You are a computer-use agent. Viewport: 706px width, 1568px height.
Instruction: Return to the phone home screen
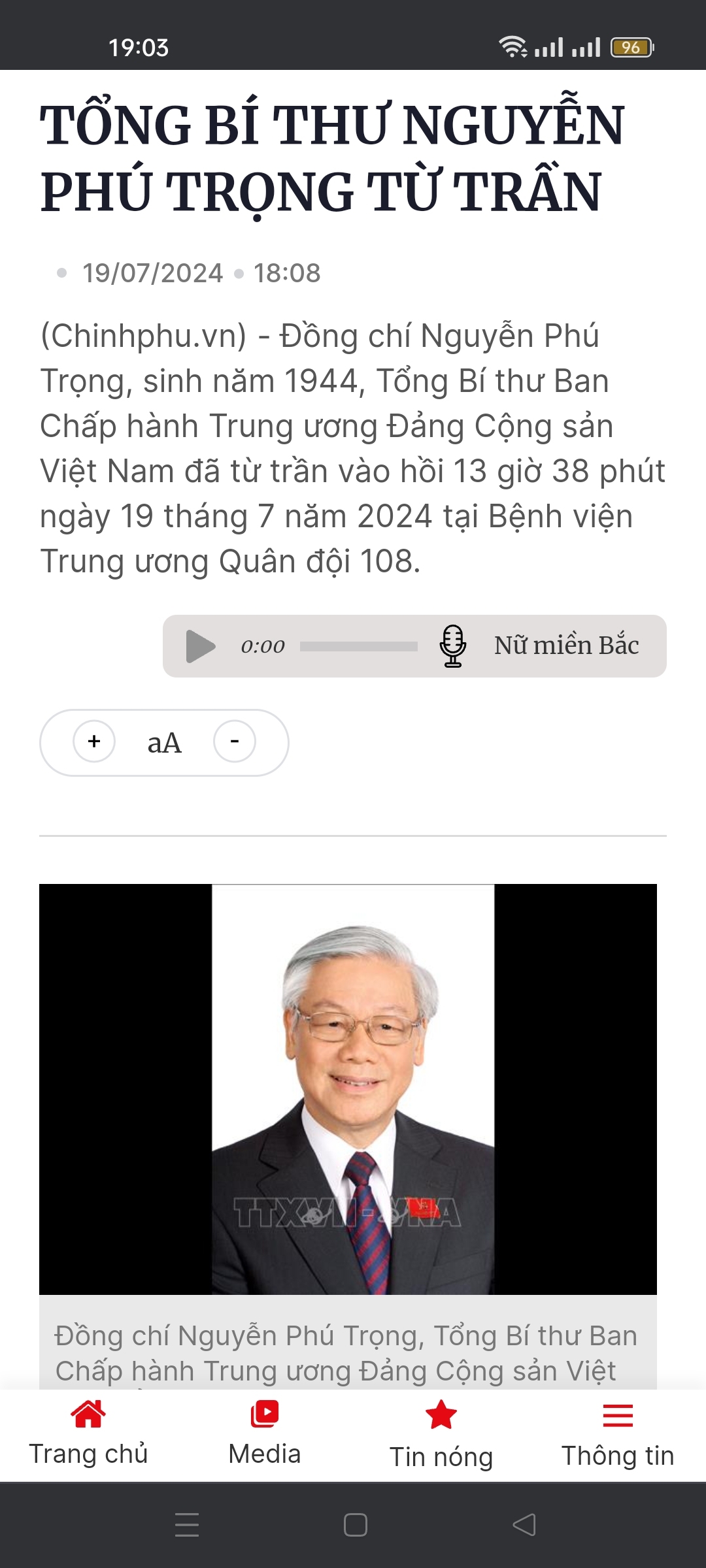(x=355, y=1525)
